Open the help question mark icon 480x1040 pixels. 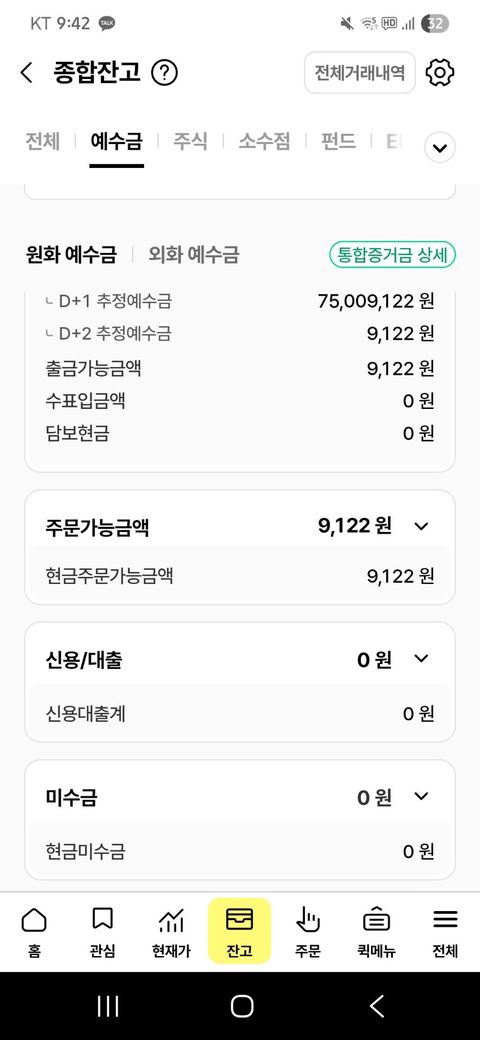(164, 72)
